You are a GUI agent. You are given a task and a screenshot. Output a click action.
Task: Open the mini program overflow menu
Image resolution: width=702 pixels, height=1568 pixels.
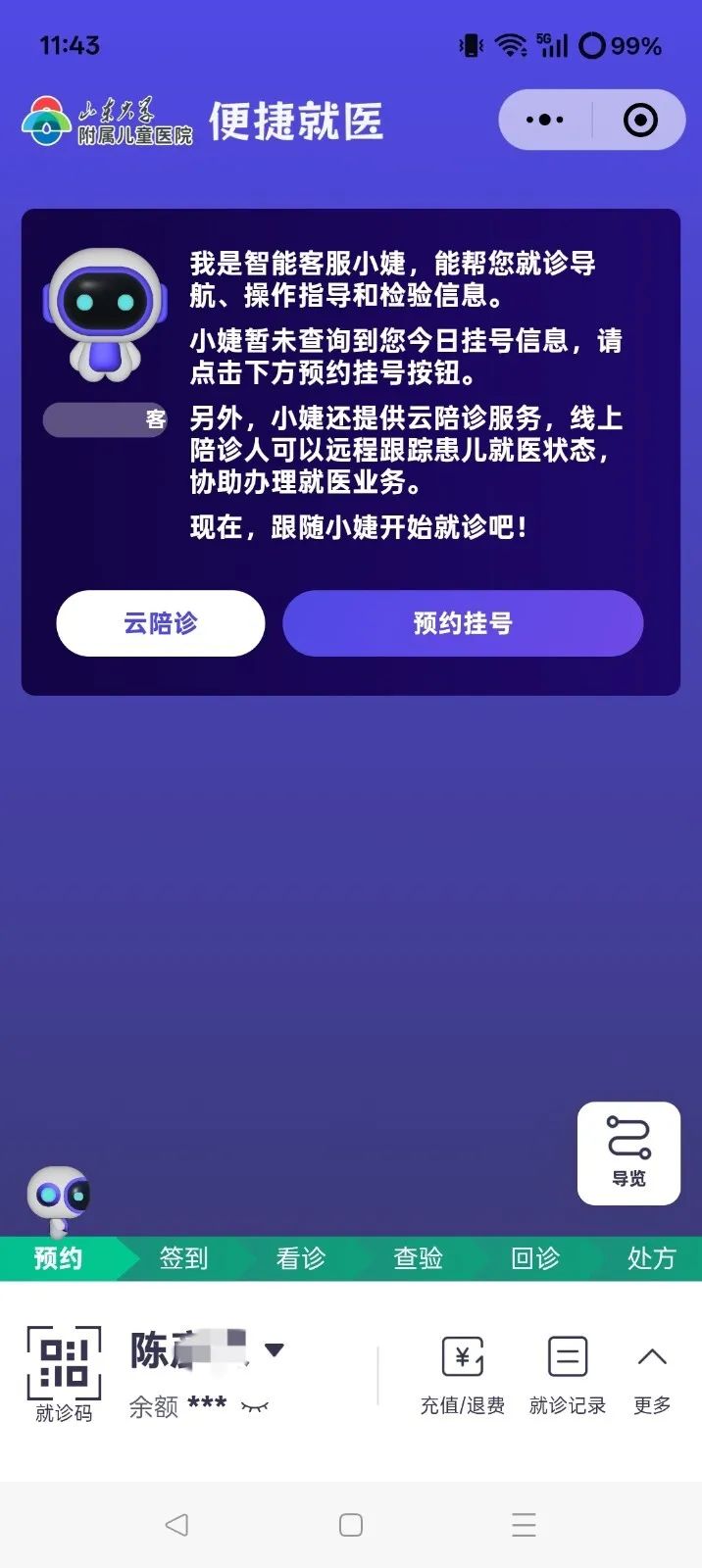[x=544, y=121]
